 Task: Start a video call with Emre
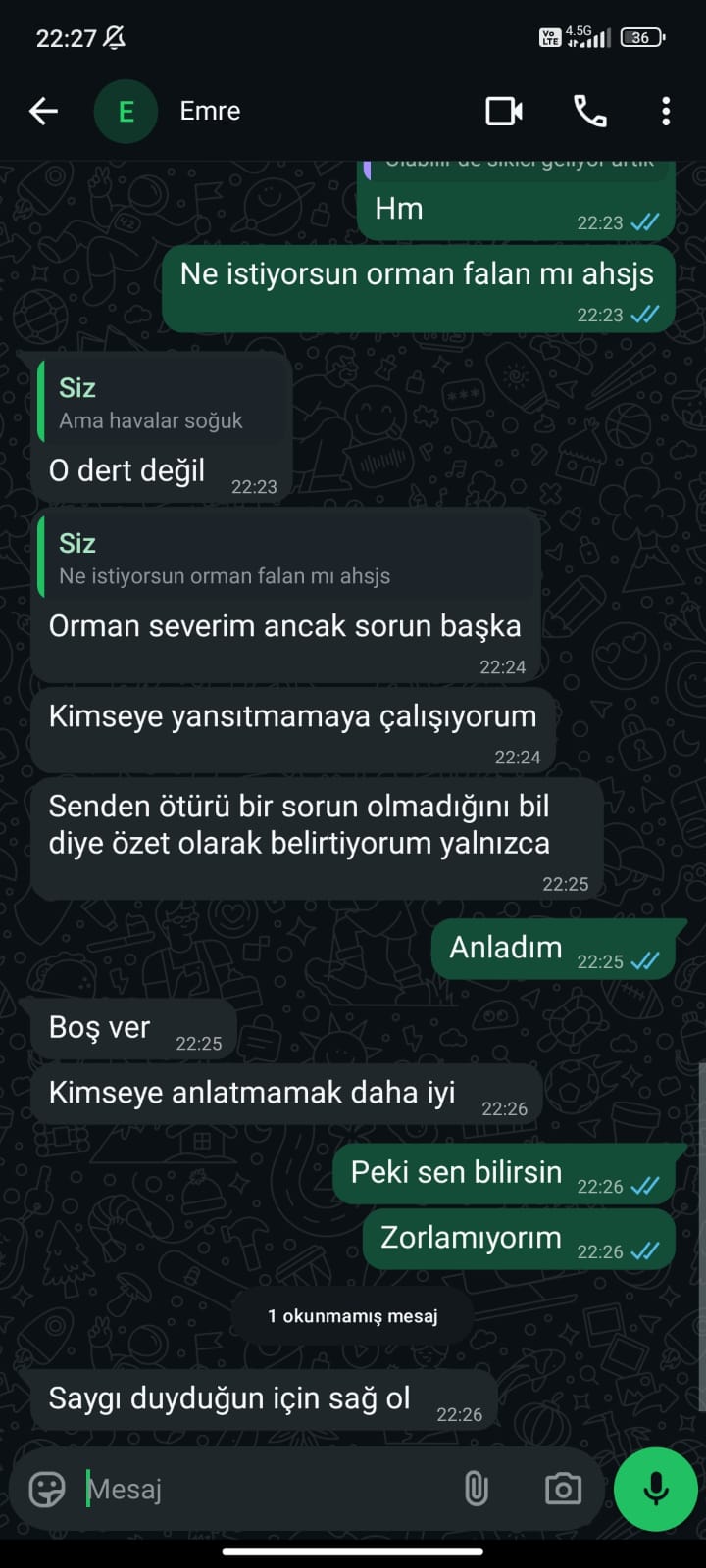[504, 112]
